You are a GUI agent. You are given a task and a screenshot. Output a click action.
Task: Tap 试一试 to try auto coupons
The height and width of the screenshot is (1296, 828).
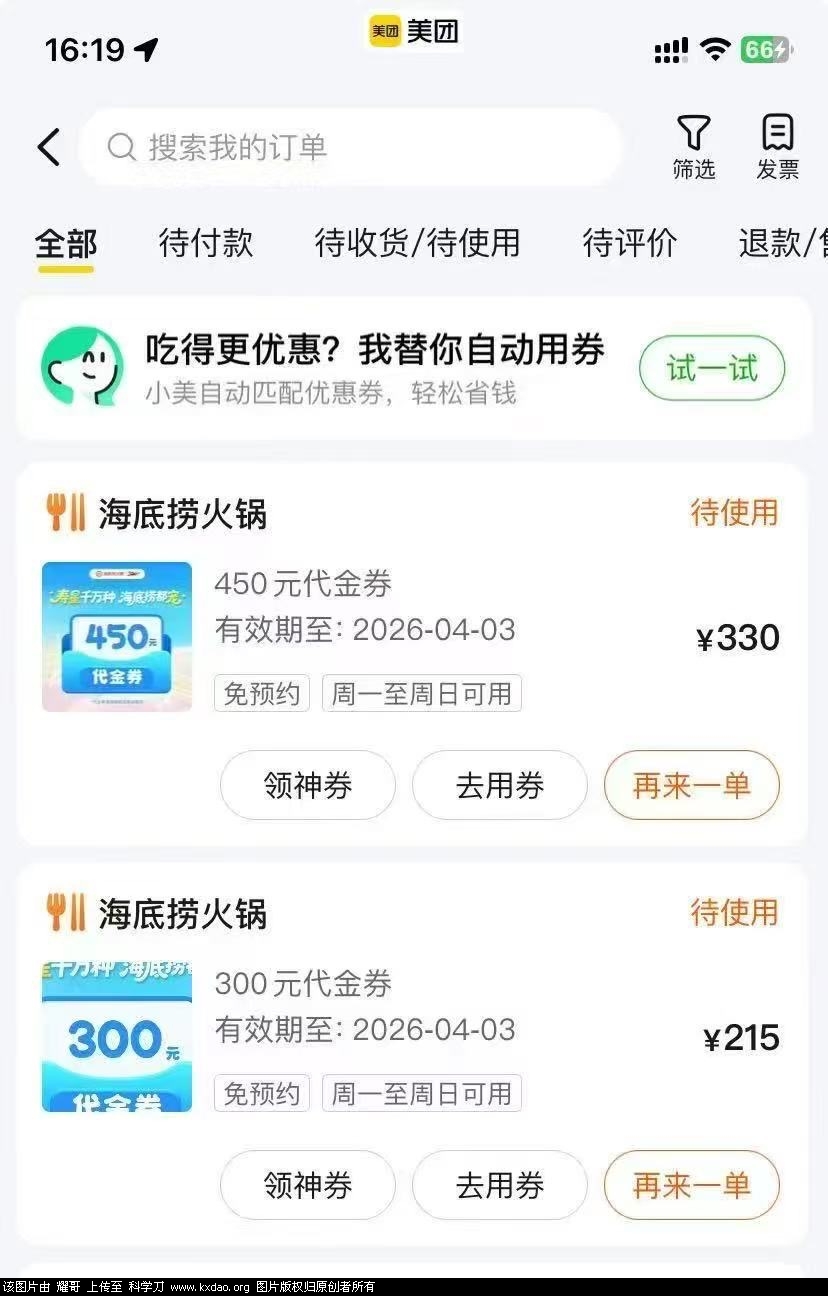(x=712, y=369)
